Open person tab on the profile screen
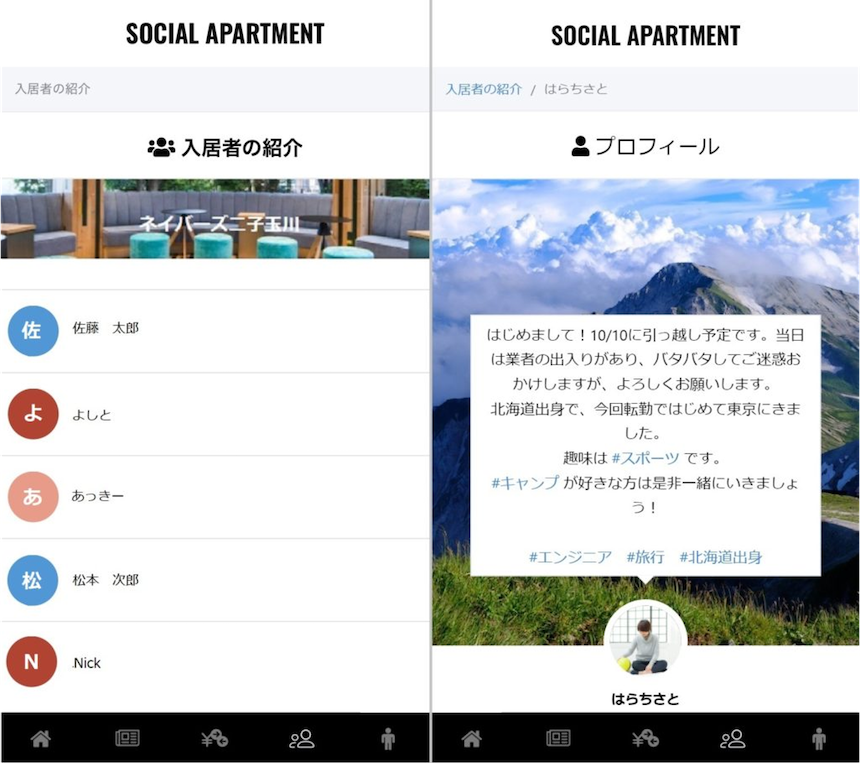860x763 pixels. tap(819, 739)
